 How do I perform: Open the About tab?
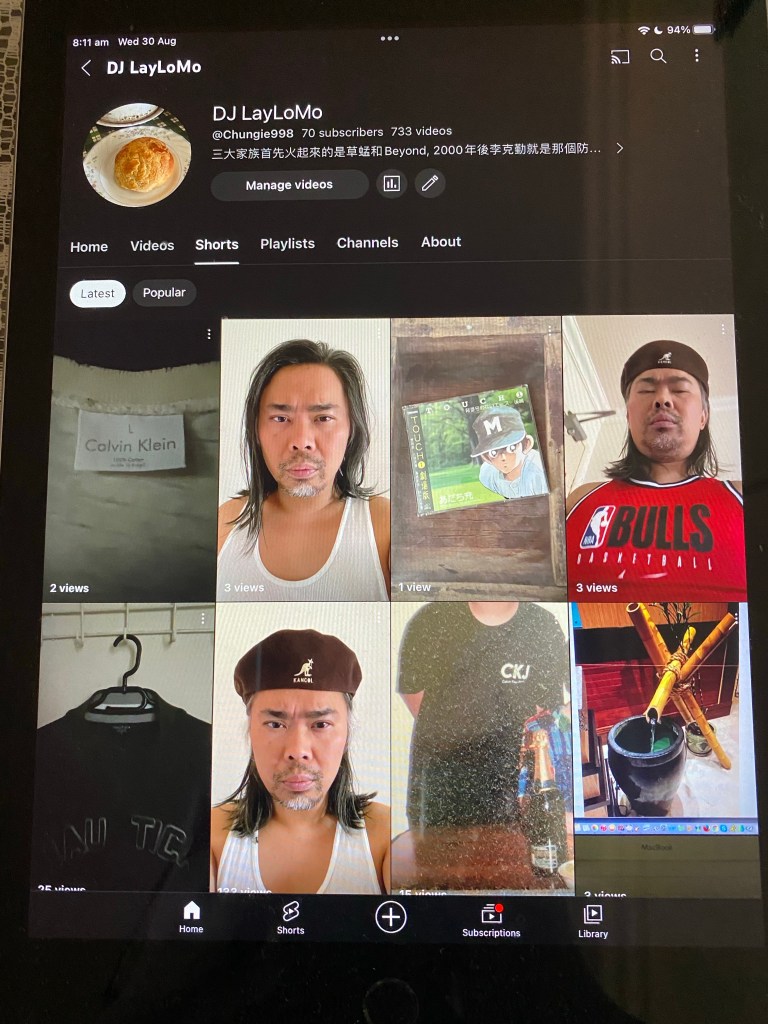tap(441, 241)
